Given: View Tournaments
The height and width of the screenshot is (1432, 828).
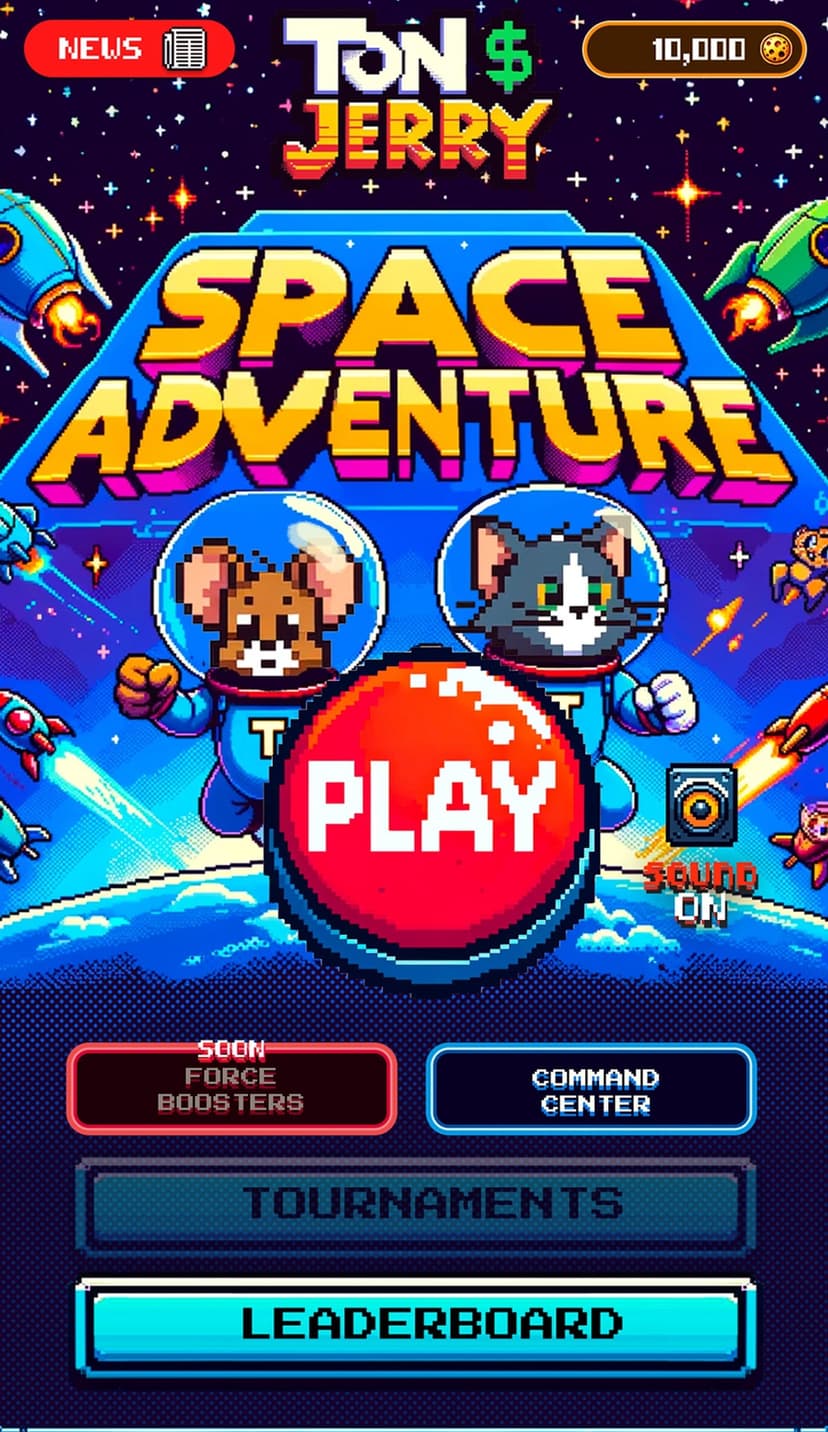Looking at the screenshot, I should (415, 1204).
